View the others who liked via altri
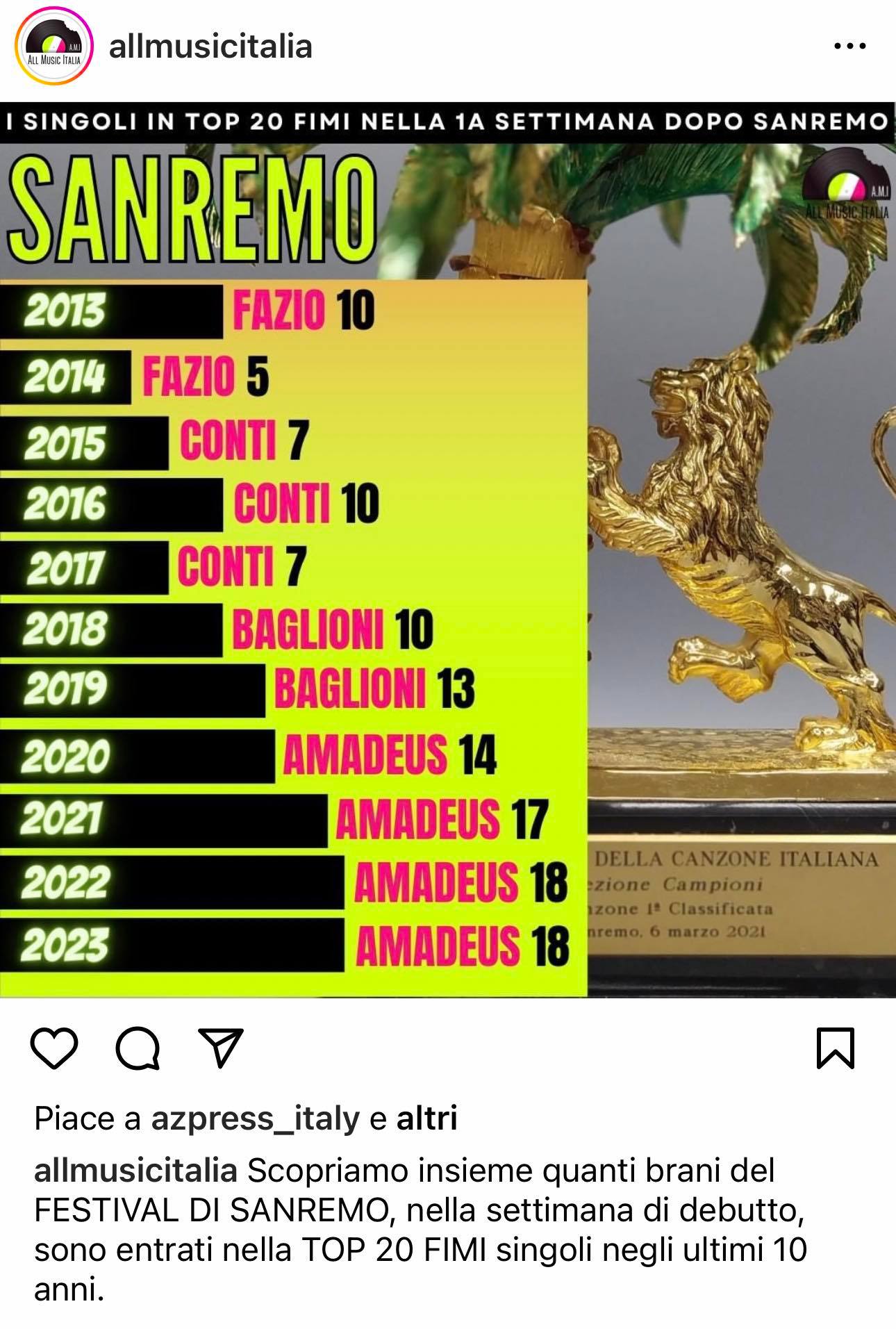This screenshot has width=896, height=1329. pos(426,1119)
